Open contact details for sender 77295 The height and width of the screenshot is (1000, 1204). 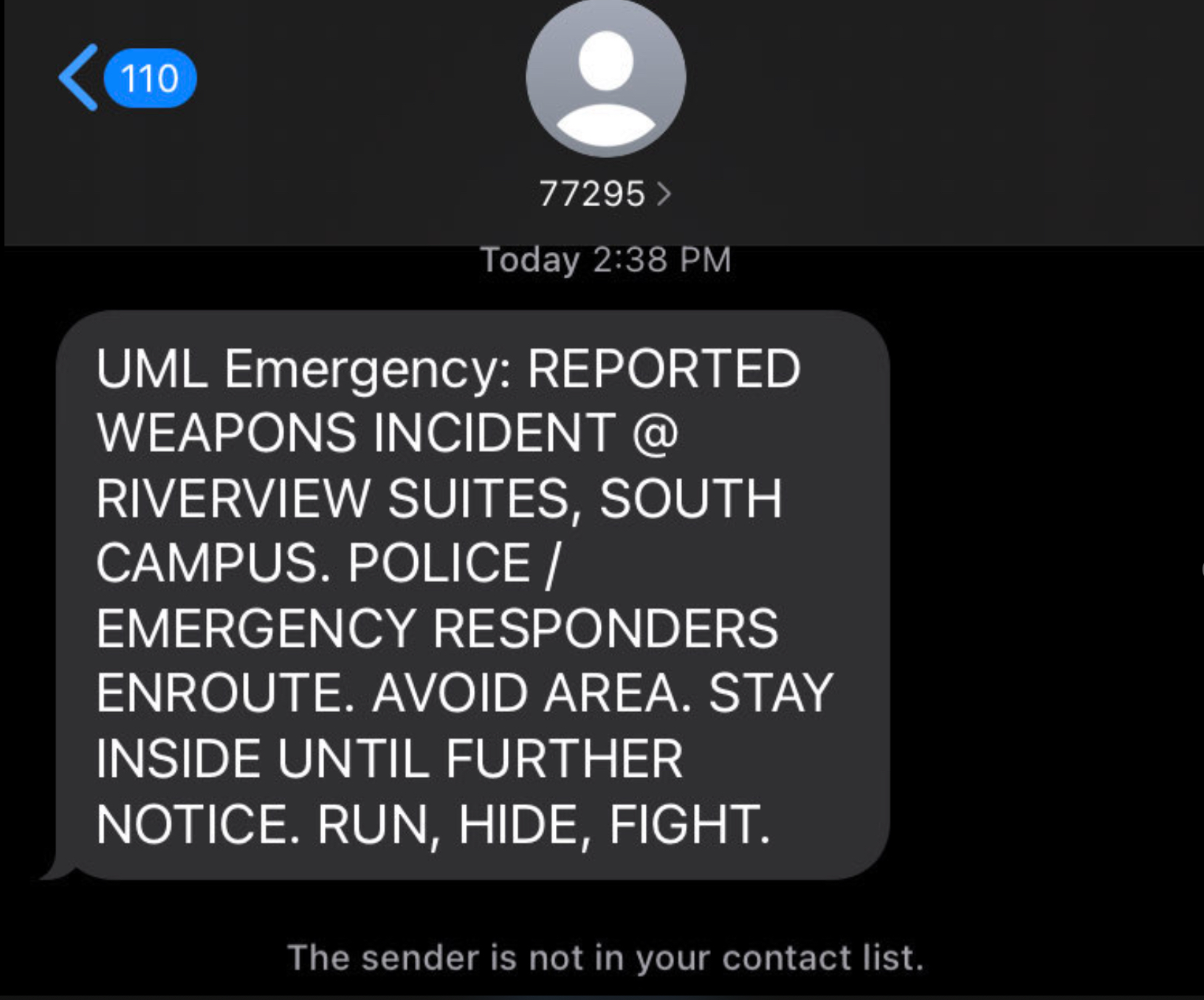pos(605,194)
